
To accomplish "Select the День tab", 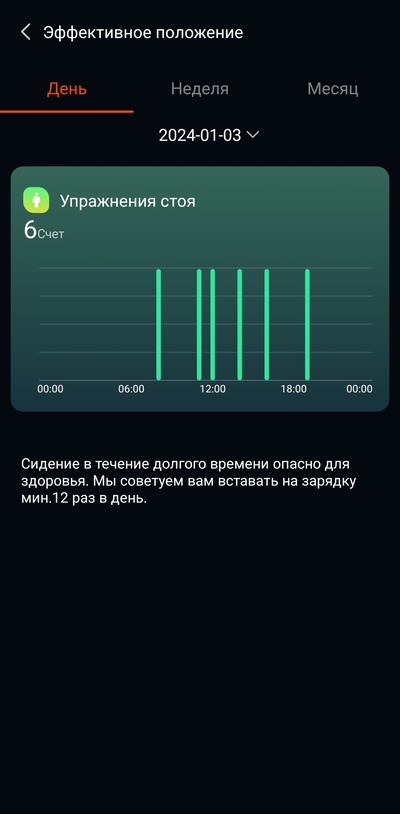I will coord(66,89).
